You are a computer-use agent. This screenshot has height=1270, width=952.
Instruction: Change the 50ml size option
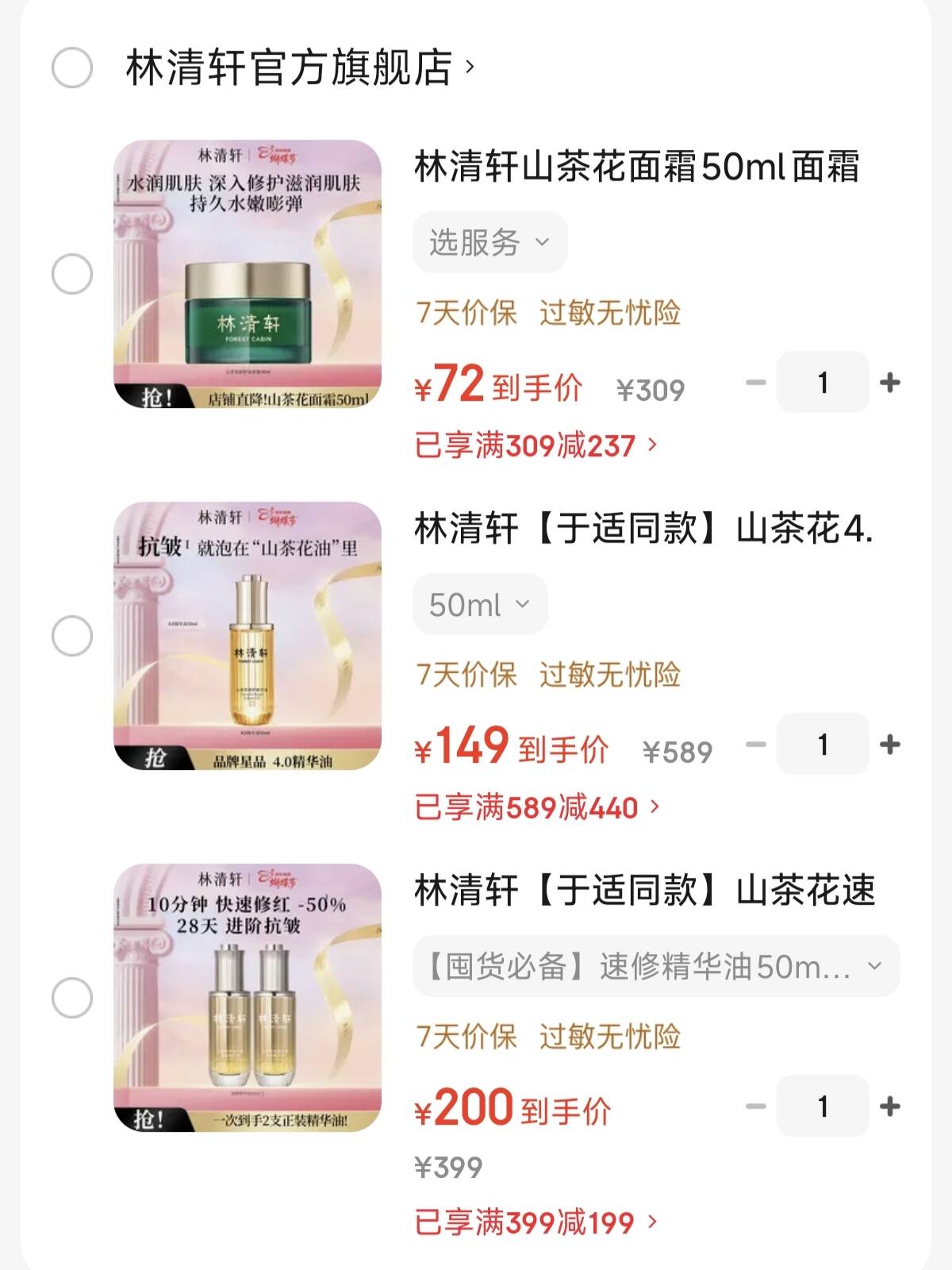(x=479, y=605)
